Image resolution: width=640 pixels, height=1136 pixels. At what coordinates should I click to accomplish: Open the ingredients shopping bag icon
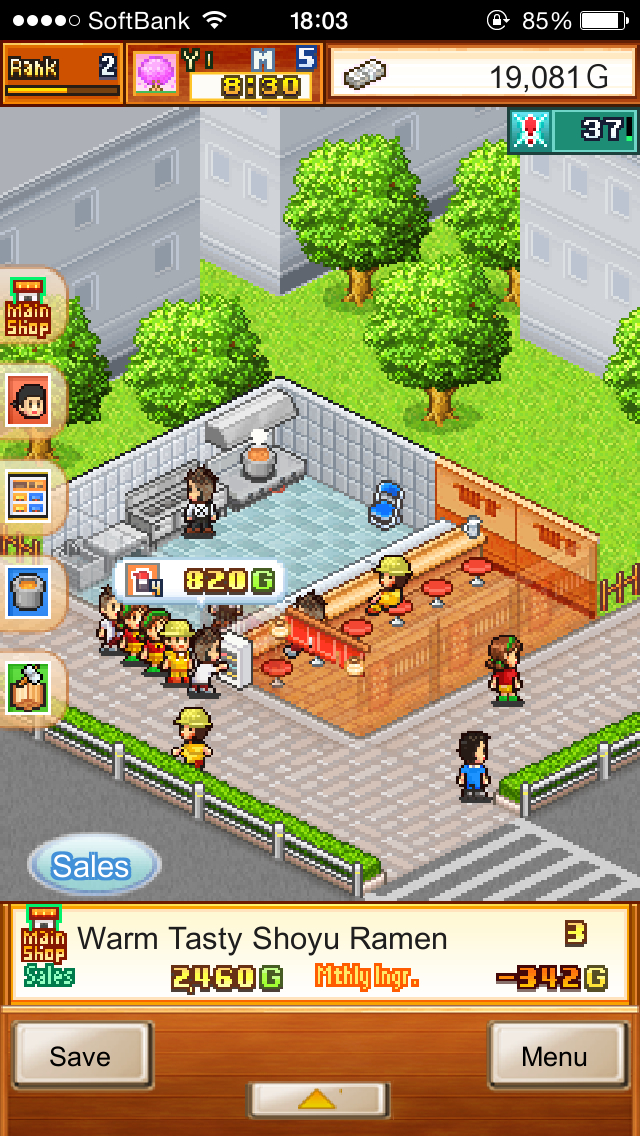(29, 688)
